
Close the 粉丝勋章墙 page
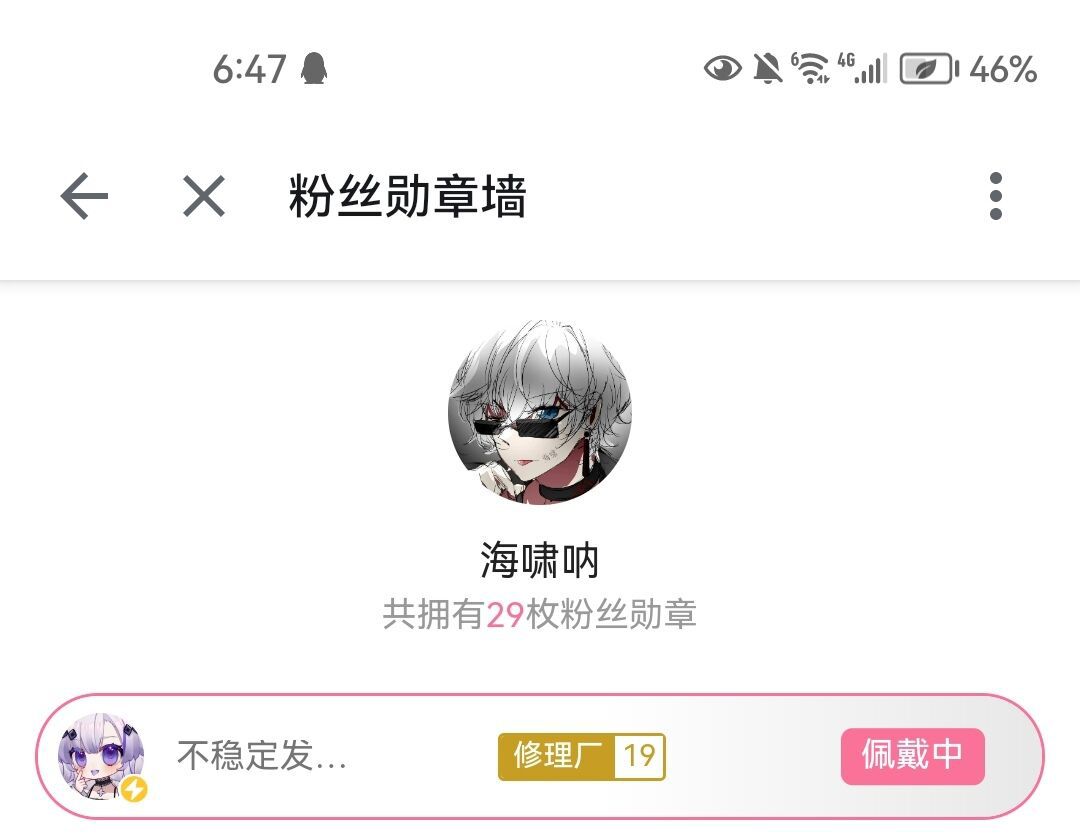point(204,196)
